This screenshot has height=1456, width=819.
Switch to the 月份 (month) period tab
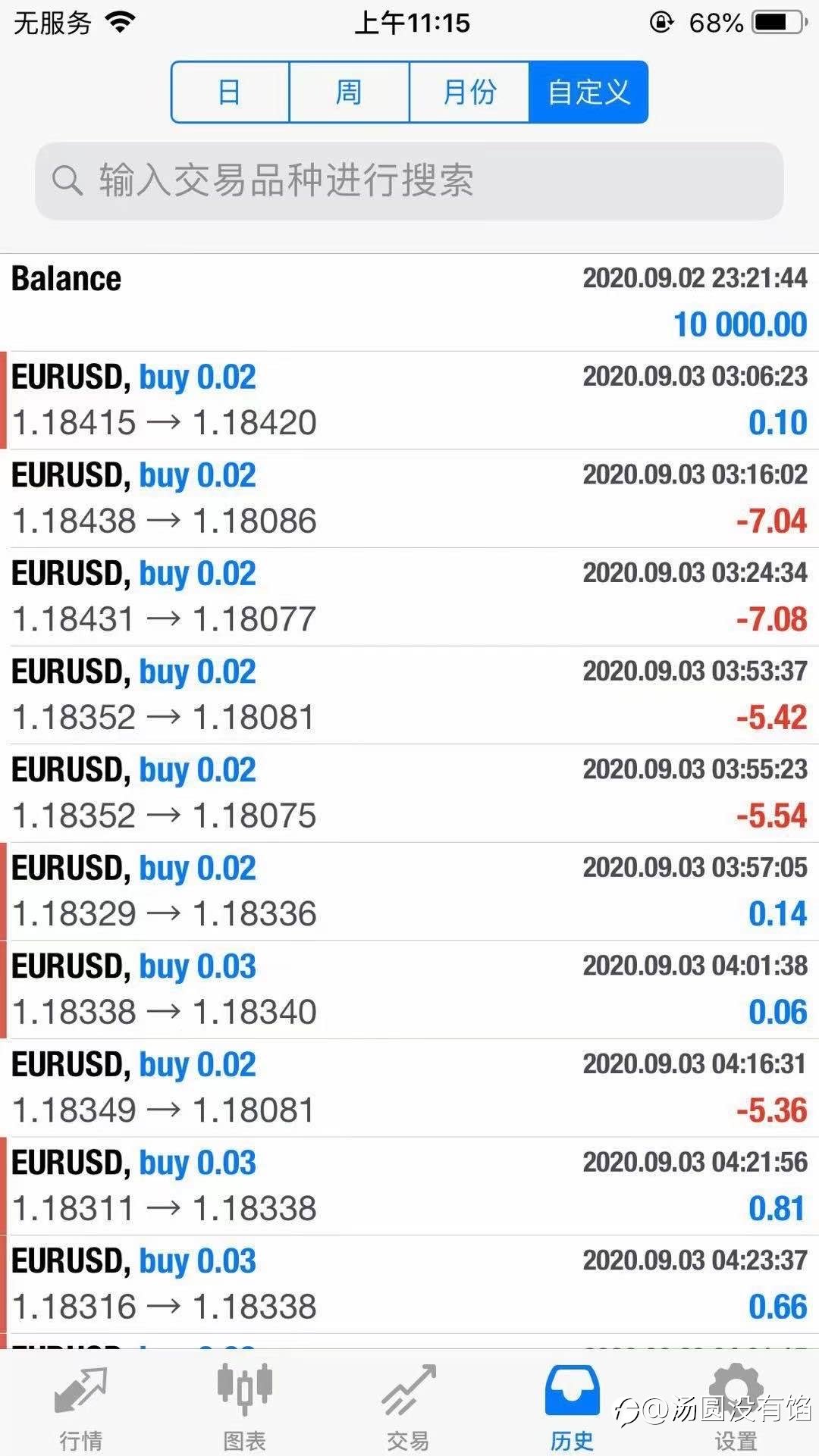click(x=469, y=92)
